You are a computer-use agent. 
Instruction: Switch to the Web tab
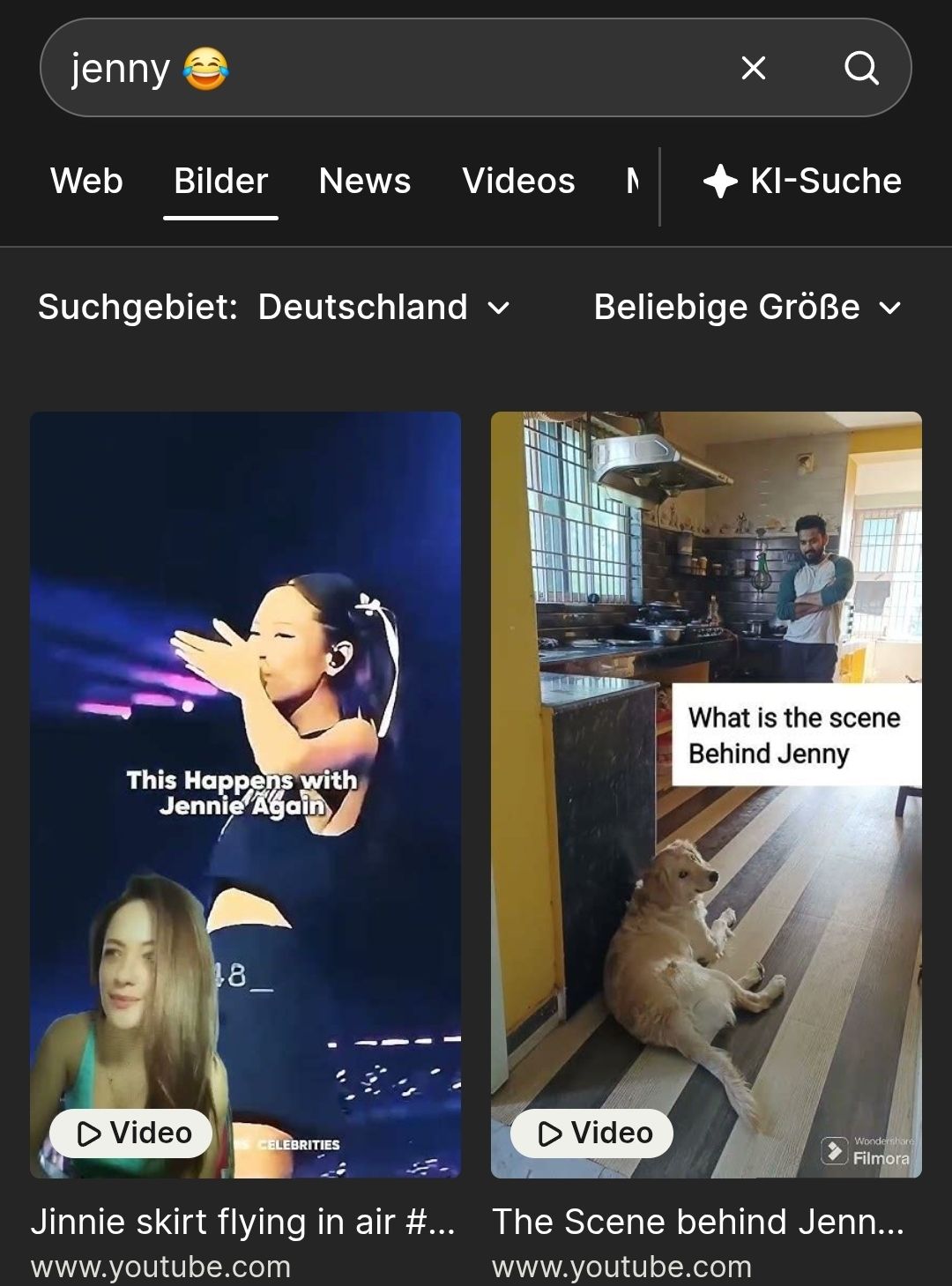[86, 181]
